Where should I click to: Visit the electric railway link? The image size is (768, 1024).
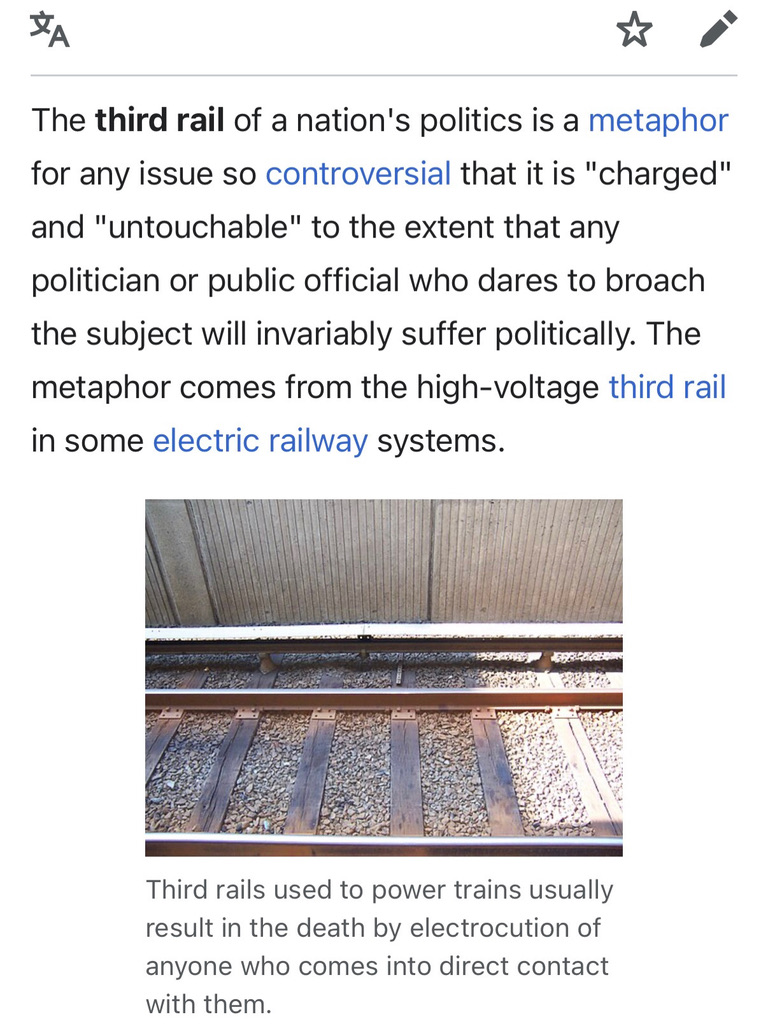tap(260, 441)
